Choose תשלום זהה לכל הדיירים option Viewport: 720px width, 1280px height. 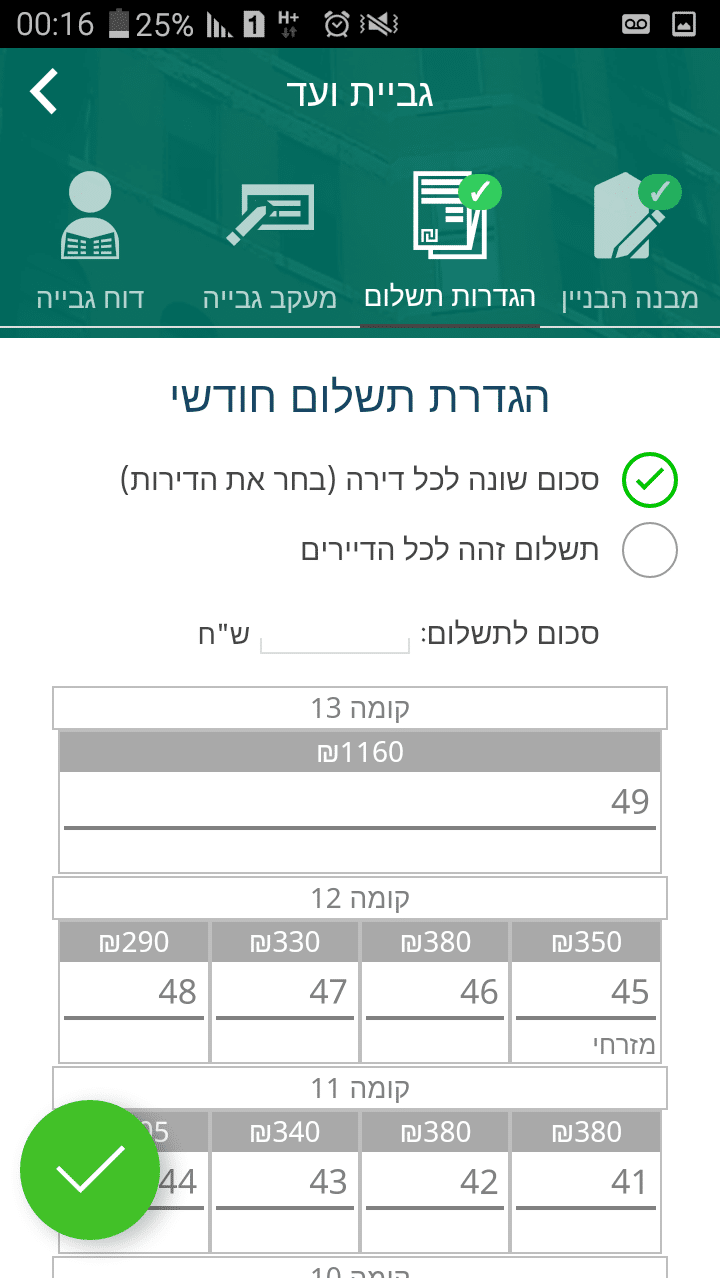tap(650, 551)
